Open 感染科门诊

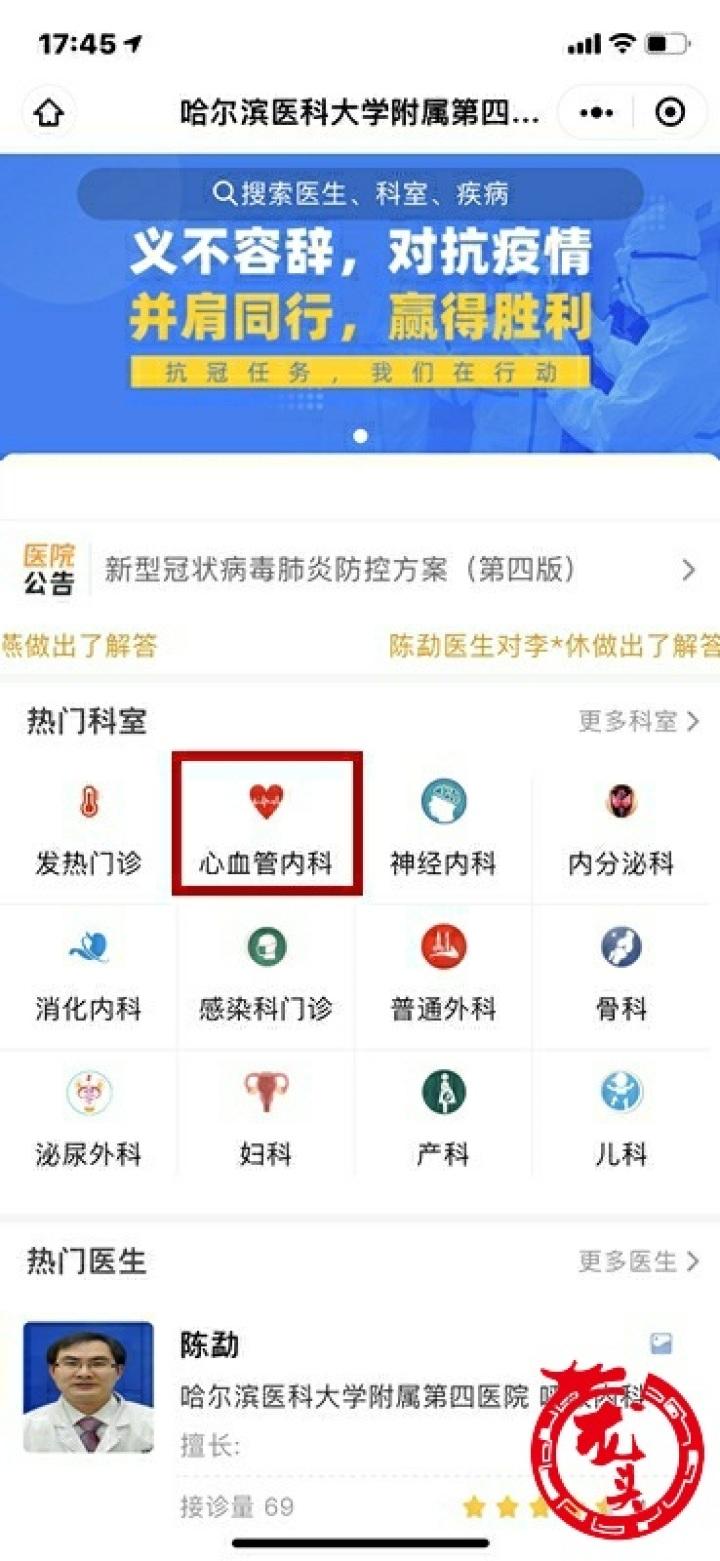(266, 976)
